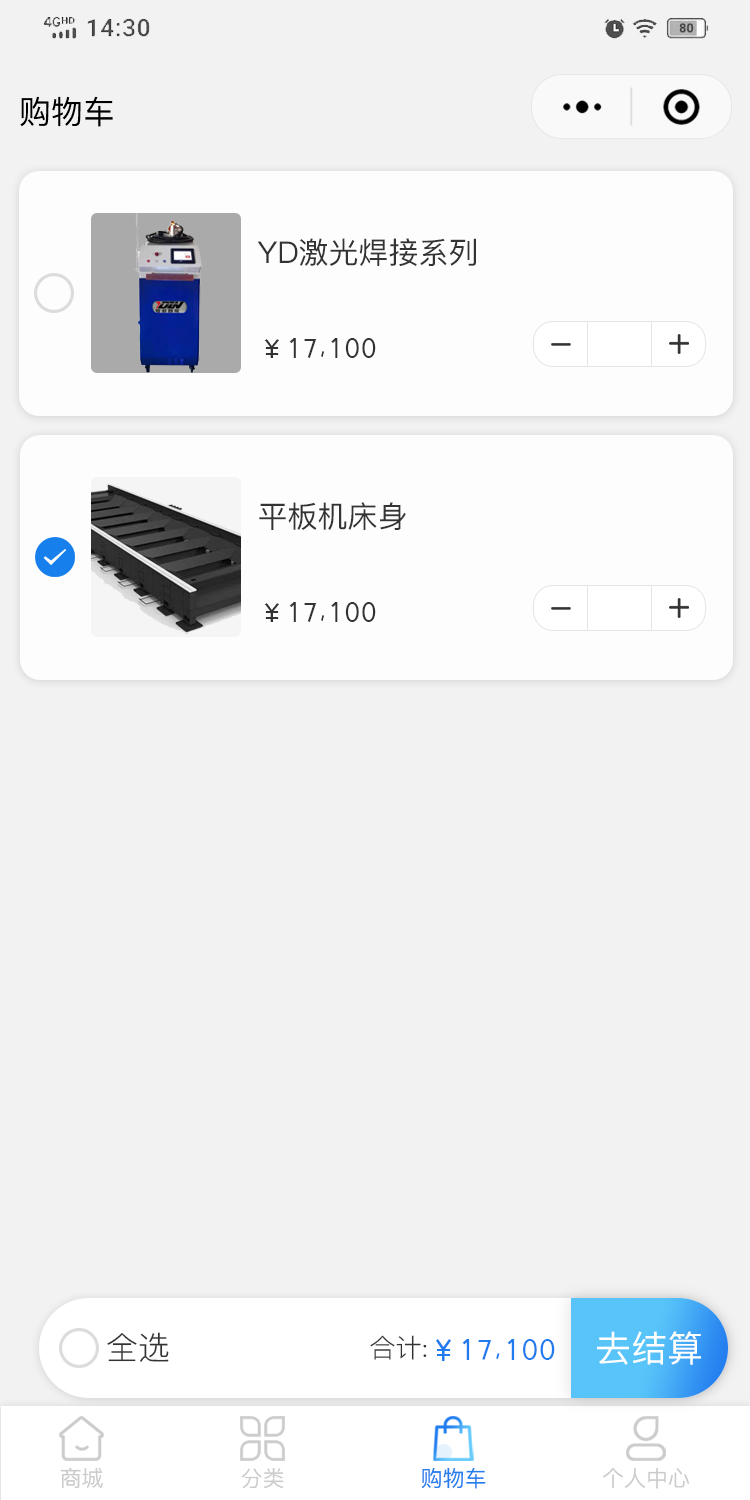
Task: Open the 平板机床身 product image
Action: pyautogui.click(x=166, y=557)
